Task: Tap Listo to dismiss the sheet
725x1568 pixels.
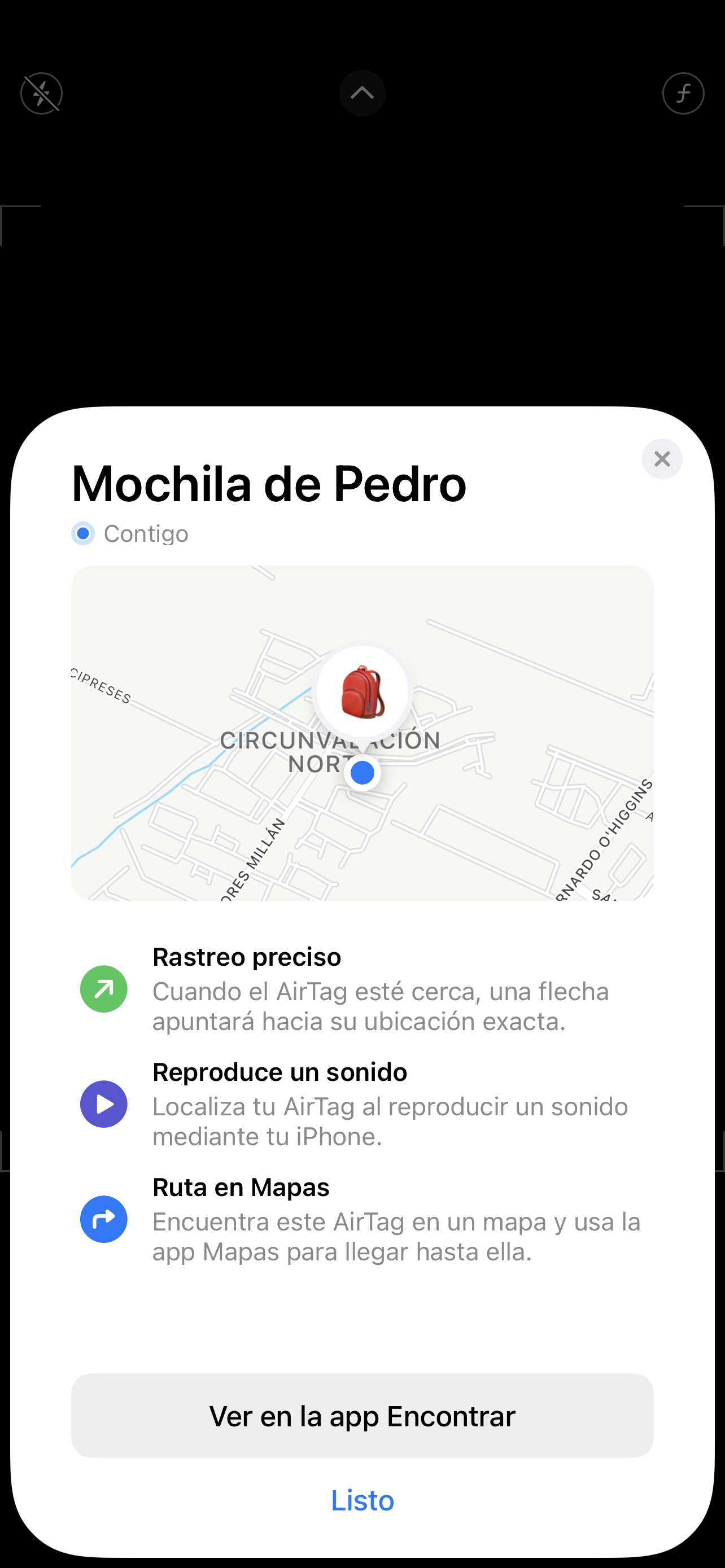Action: click(x=362, y=1500)
